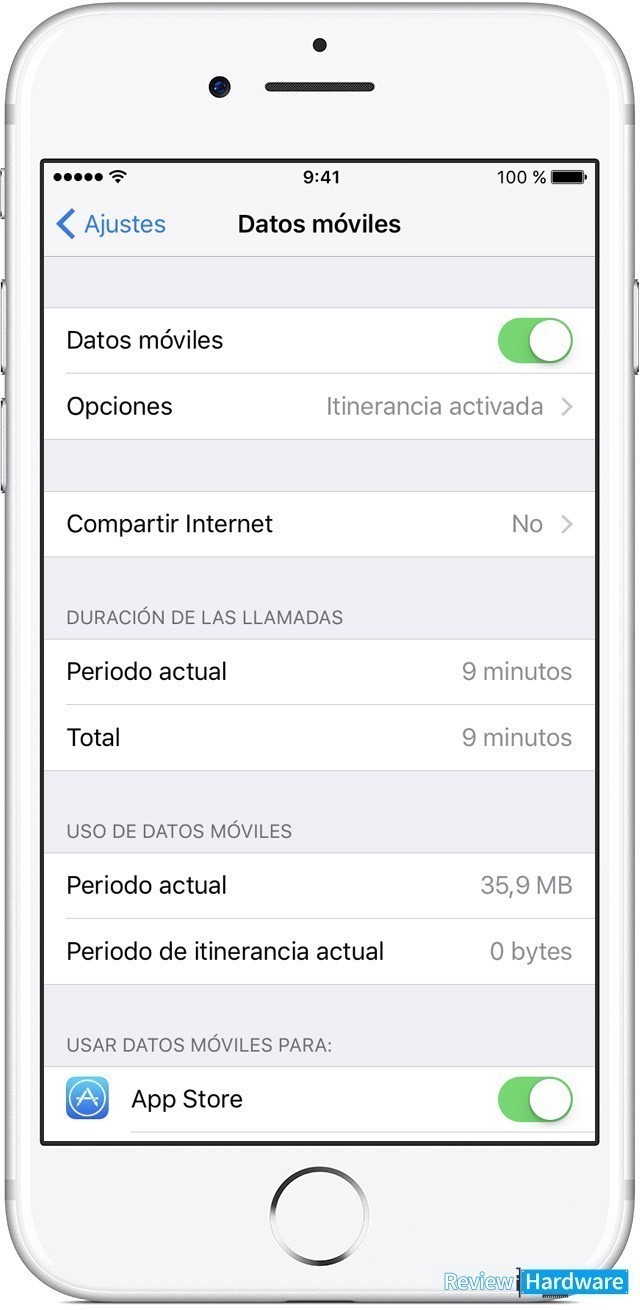The height and width of the screenshot is (1310, 640).
Task: Toggle the Datos móviles switch
Action: pos(535,340)
